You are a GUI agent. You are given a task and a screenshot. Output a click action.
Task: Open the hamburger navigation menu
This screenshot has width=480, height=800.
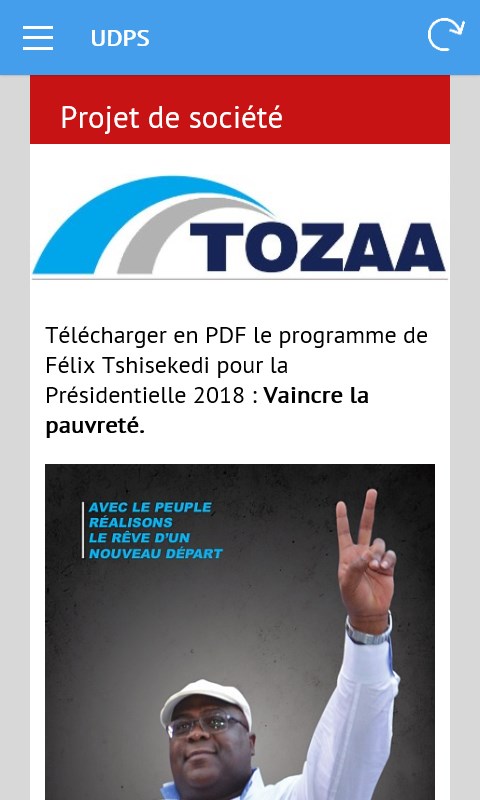38,38
